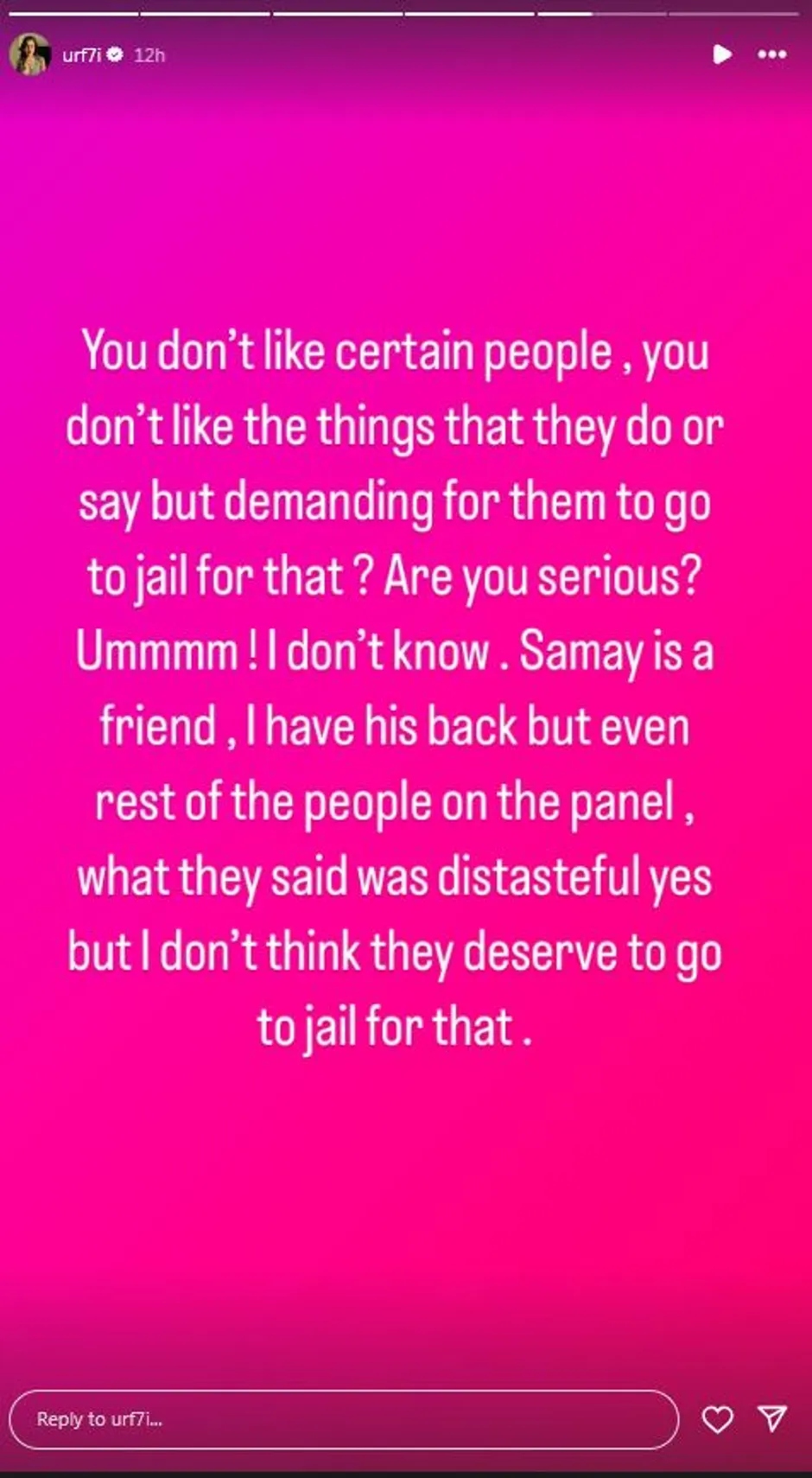Tap the urf7i username
This screenshot has width=812, height=1478.
click(81, 54)
